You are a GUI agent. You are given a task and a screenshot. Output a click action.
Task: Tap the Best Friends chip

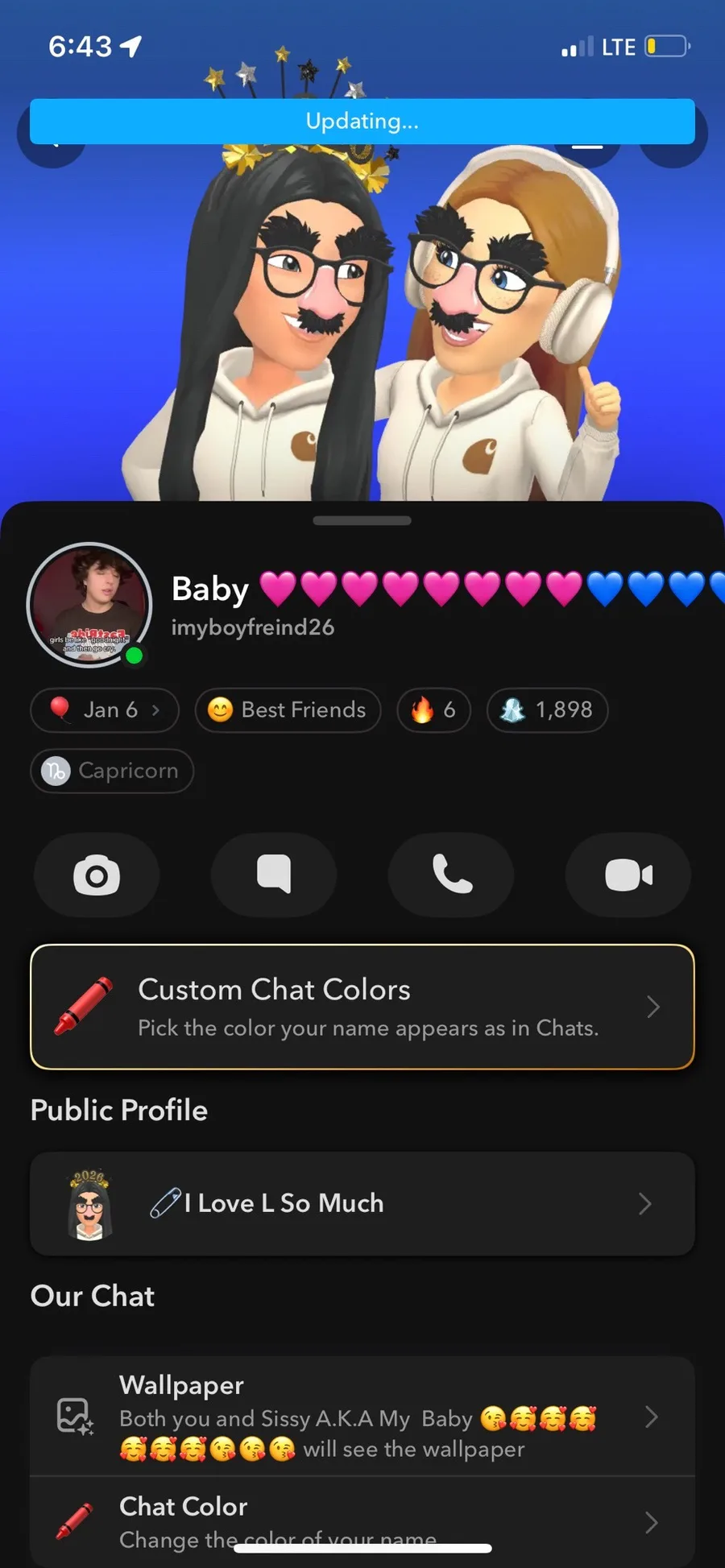pos(288,710)
